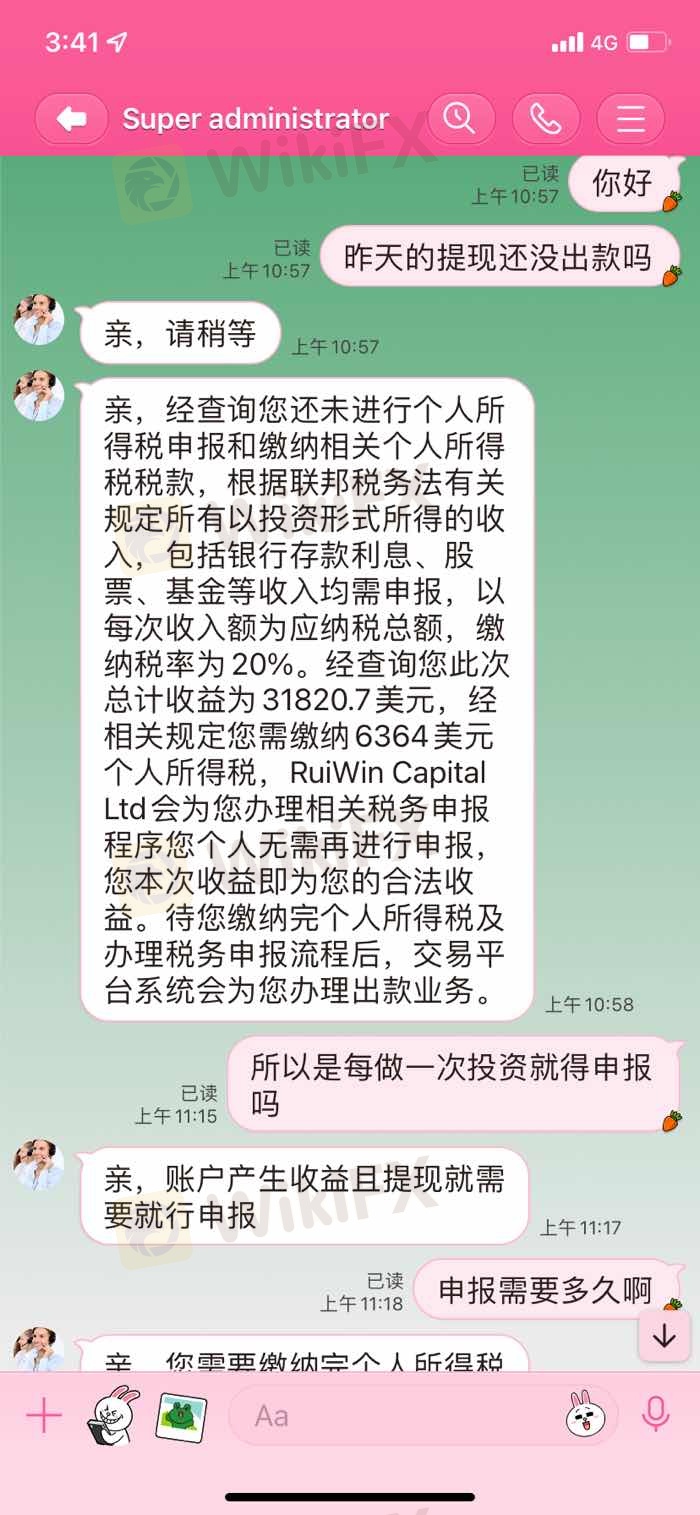Open the sender's avatar beside 亲，请稍等
The width and height of the screenshot is (700, 1515).
pos(38,320)
